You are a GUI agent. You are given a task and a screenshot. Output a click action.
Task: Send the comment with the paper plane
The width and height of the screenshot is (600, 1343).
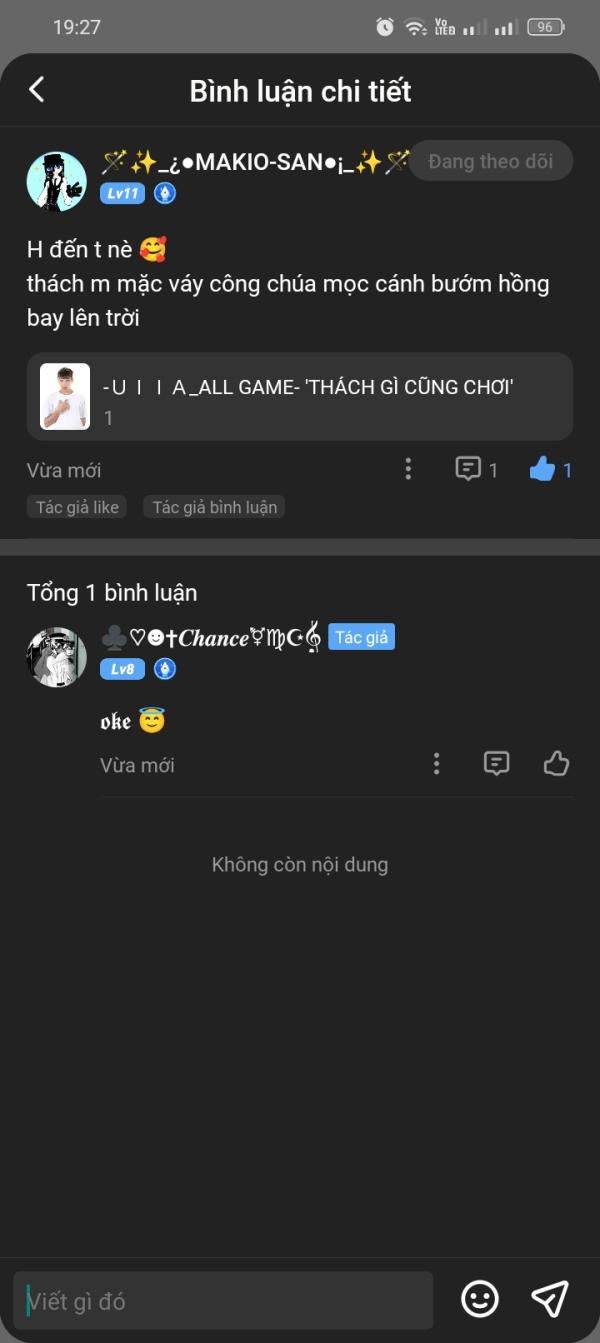pos(550,1299)
